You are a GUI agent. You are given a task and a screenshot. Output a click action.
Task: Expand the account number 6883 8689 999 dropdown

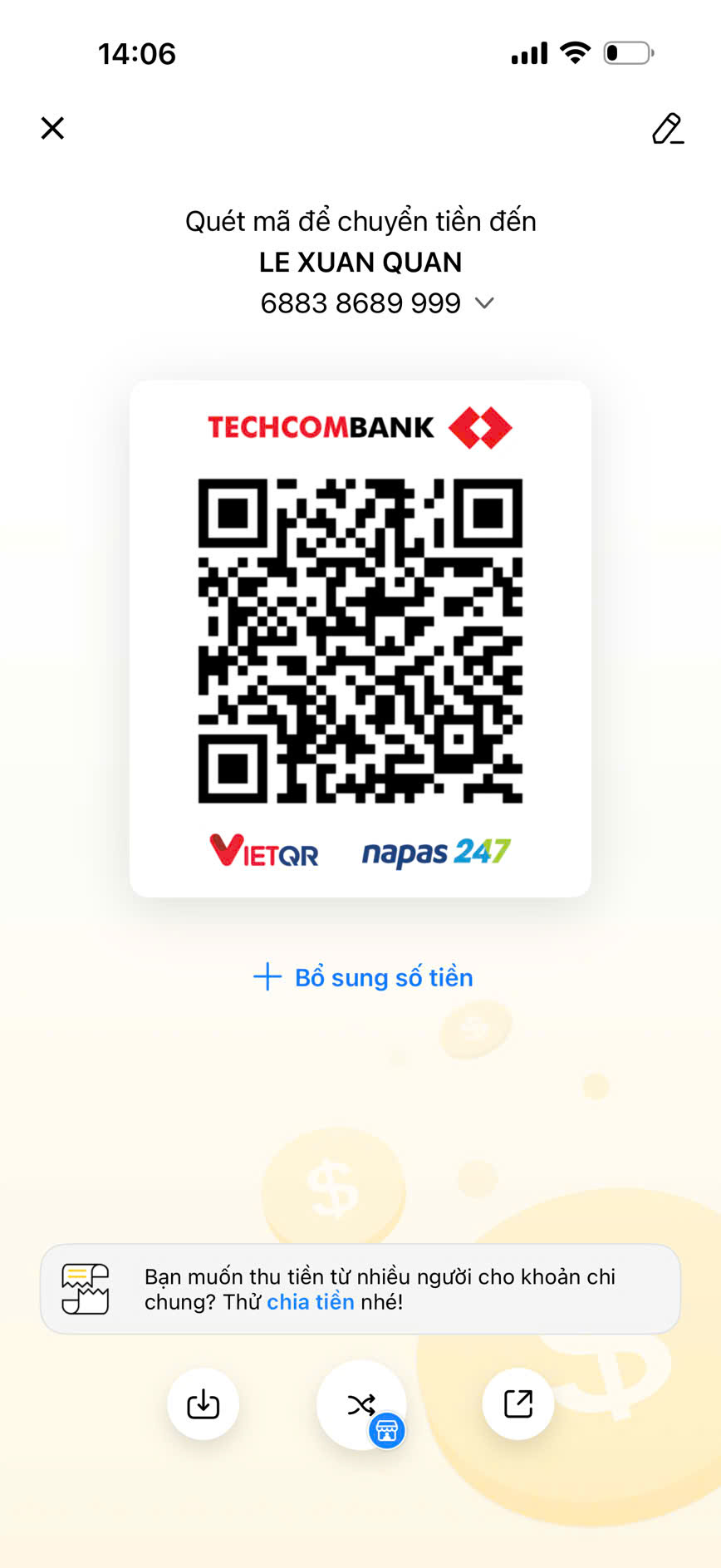click(484, 303)
